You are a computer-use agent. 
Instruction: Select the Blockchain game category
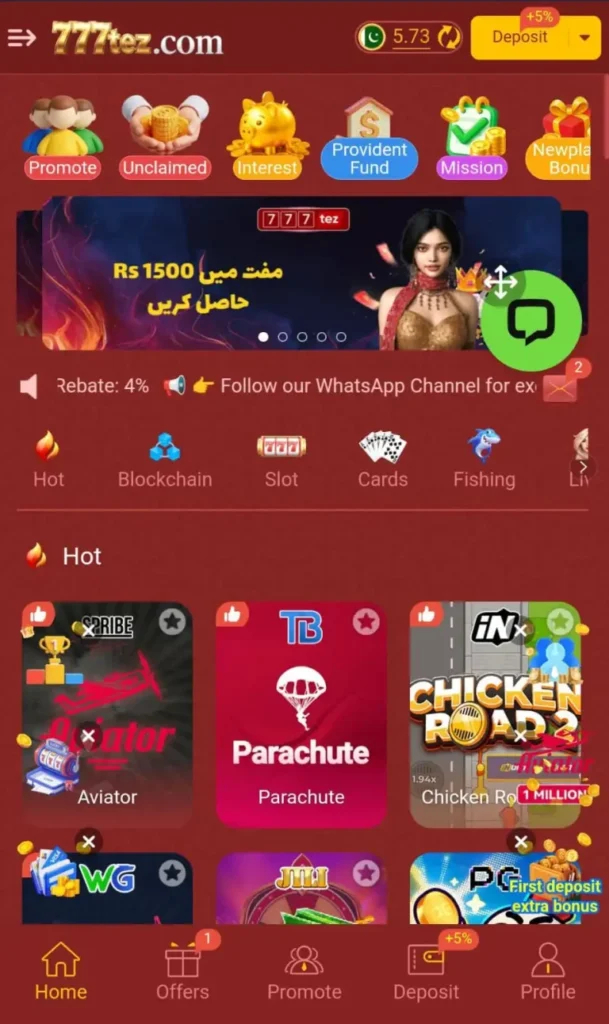click(165, 460)
